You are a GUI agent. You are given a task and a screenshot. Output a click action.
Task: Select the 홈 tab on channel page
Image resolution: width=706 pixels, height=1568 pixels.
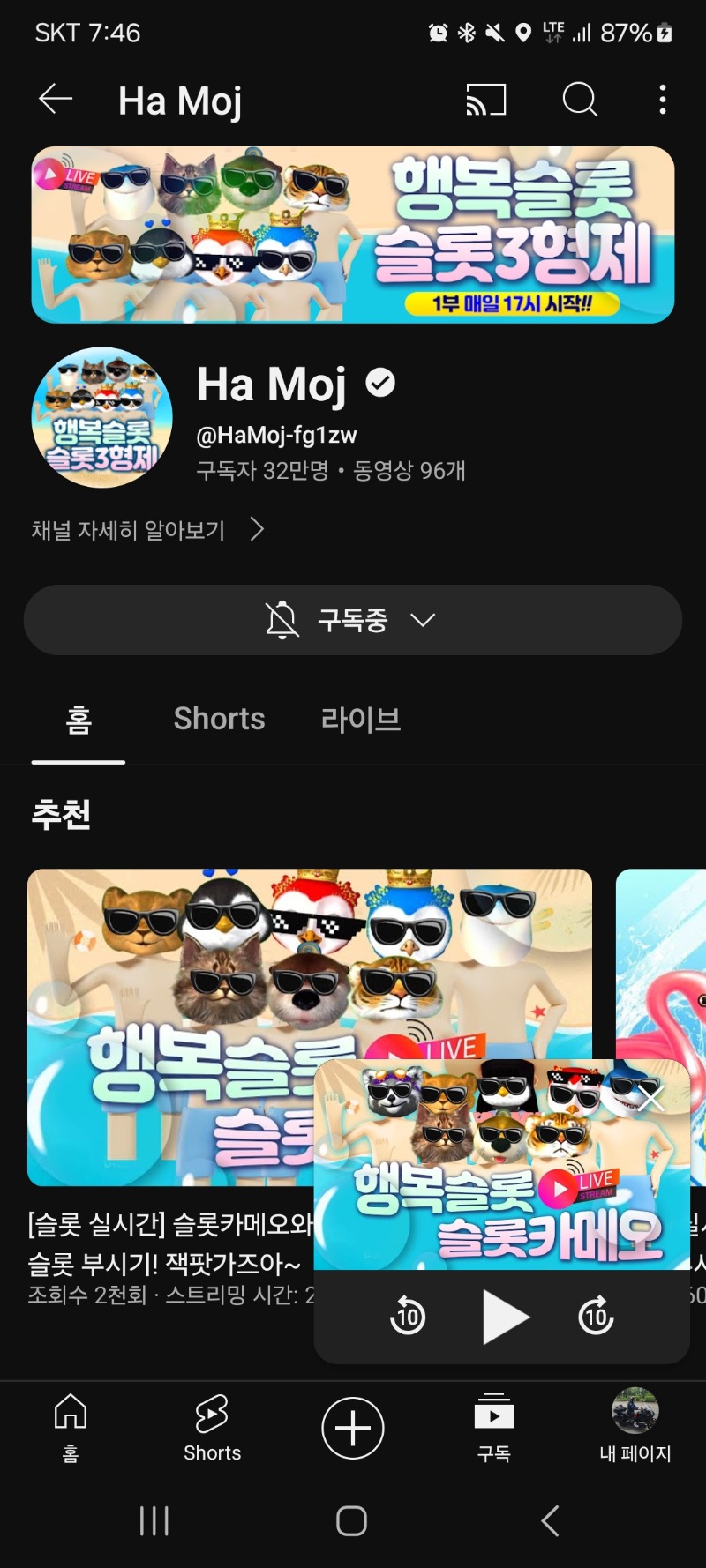(x=78, y=719)
